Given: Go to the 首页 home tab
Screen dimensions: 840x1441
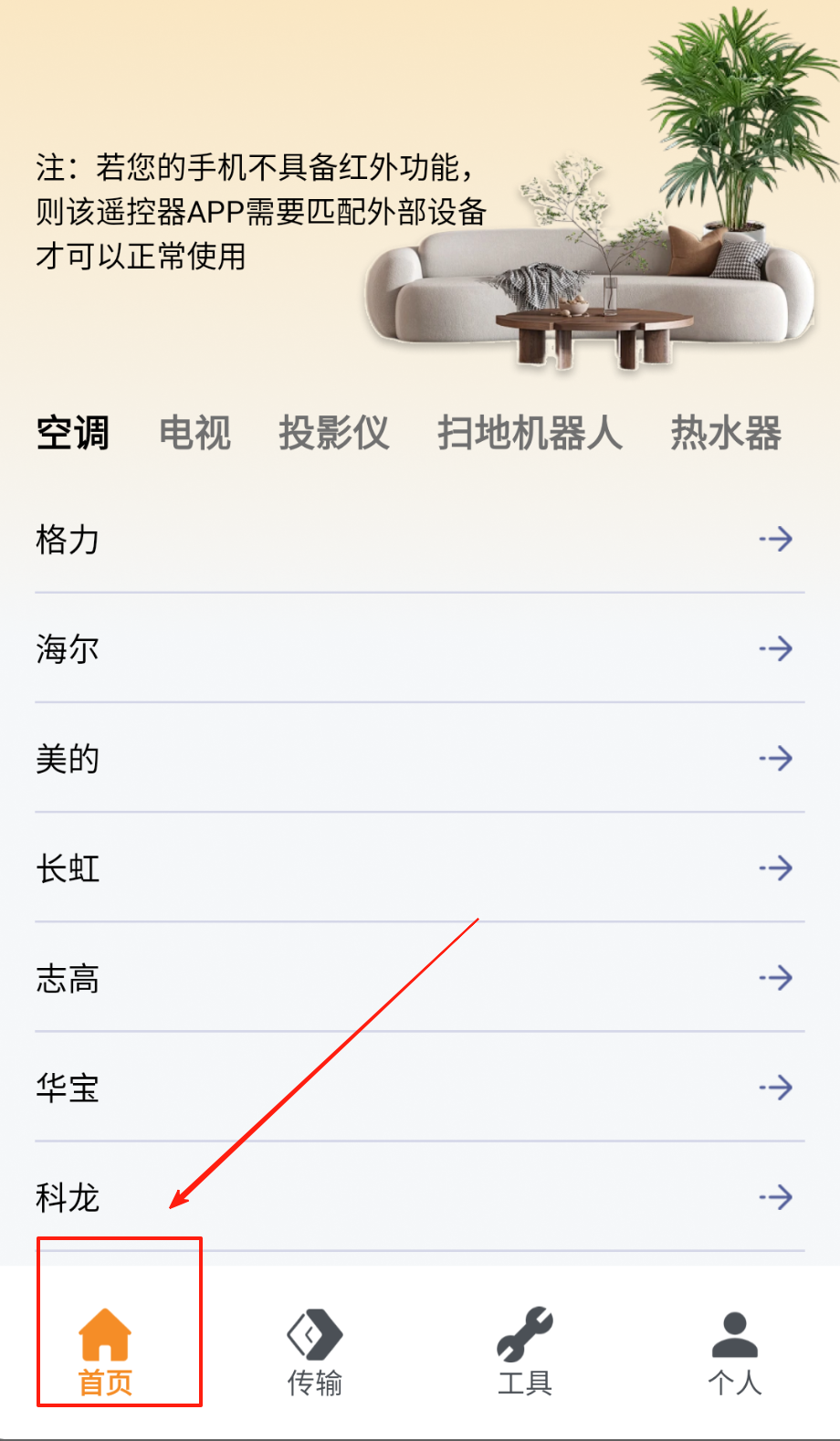Looking at the screenshot, I should pos(105,1352).
